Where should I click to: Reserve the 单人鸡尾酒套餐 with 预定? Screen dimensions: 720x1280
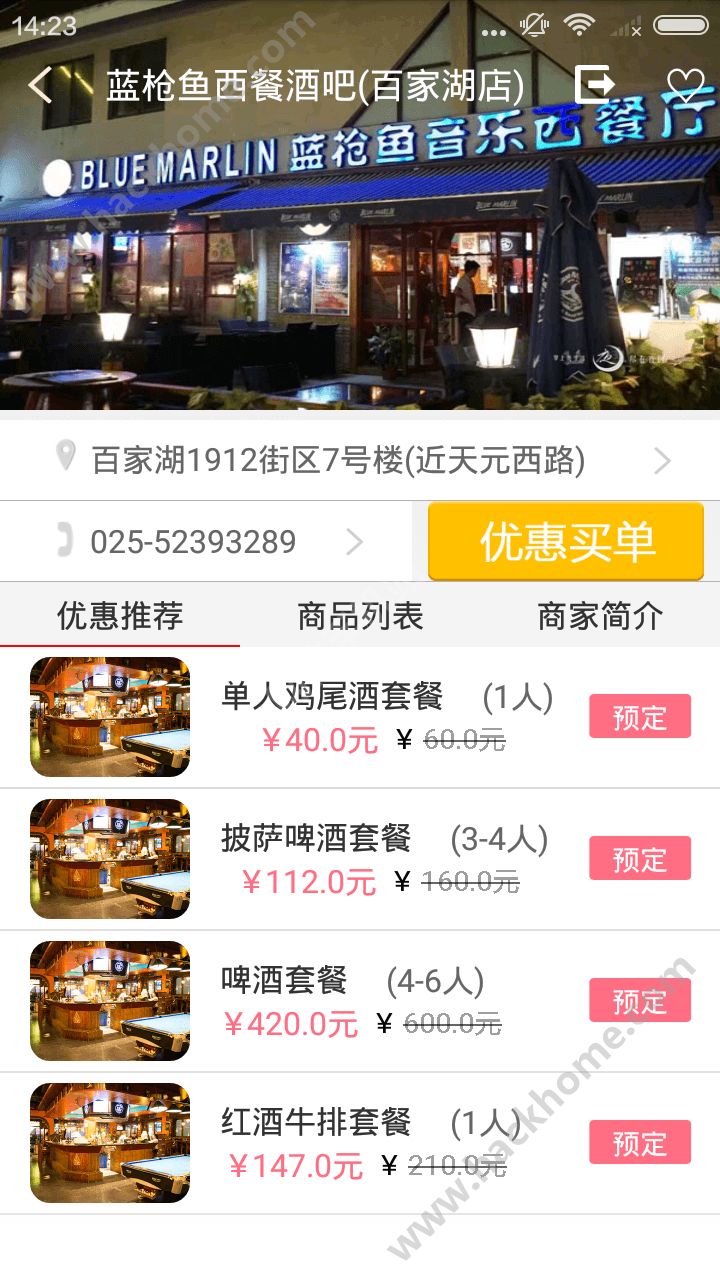pos(639,717)
